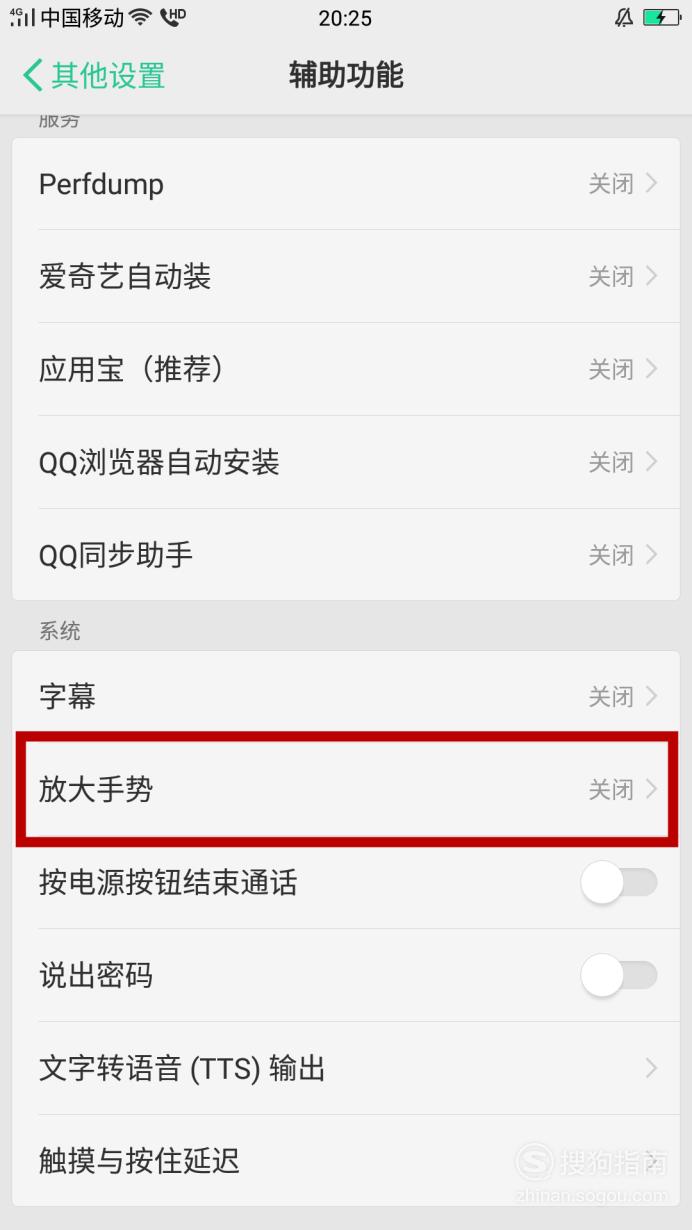Open QQ浏览器自动安装 settings
Screen dimensions: 692x1230
[x=346, y=462]
